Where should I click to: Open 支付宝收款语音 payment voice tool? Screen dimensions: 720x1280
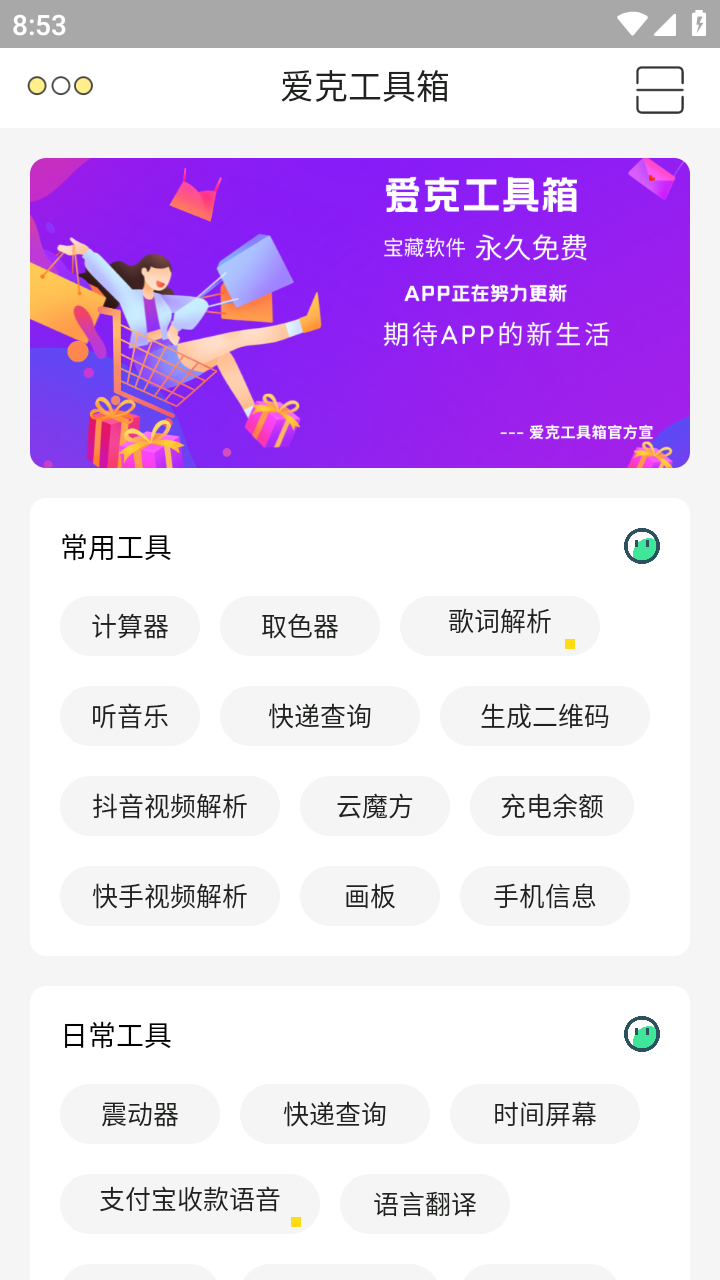[x=190, y=1203]
